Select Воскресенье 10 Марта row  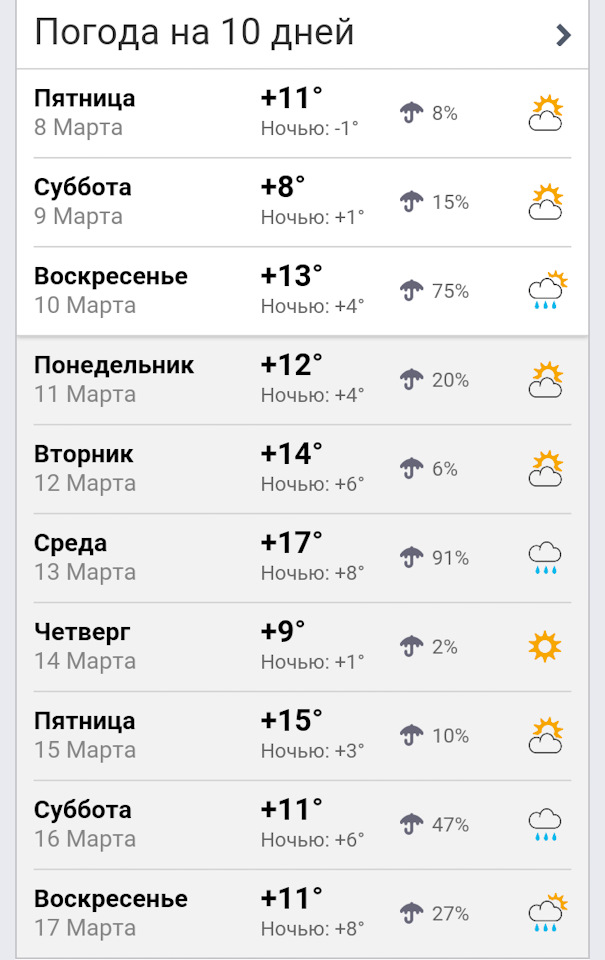(302, 291)
